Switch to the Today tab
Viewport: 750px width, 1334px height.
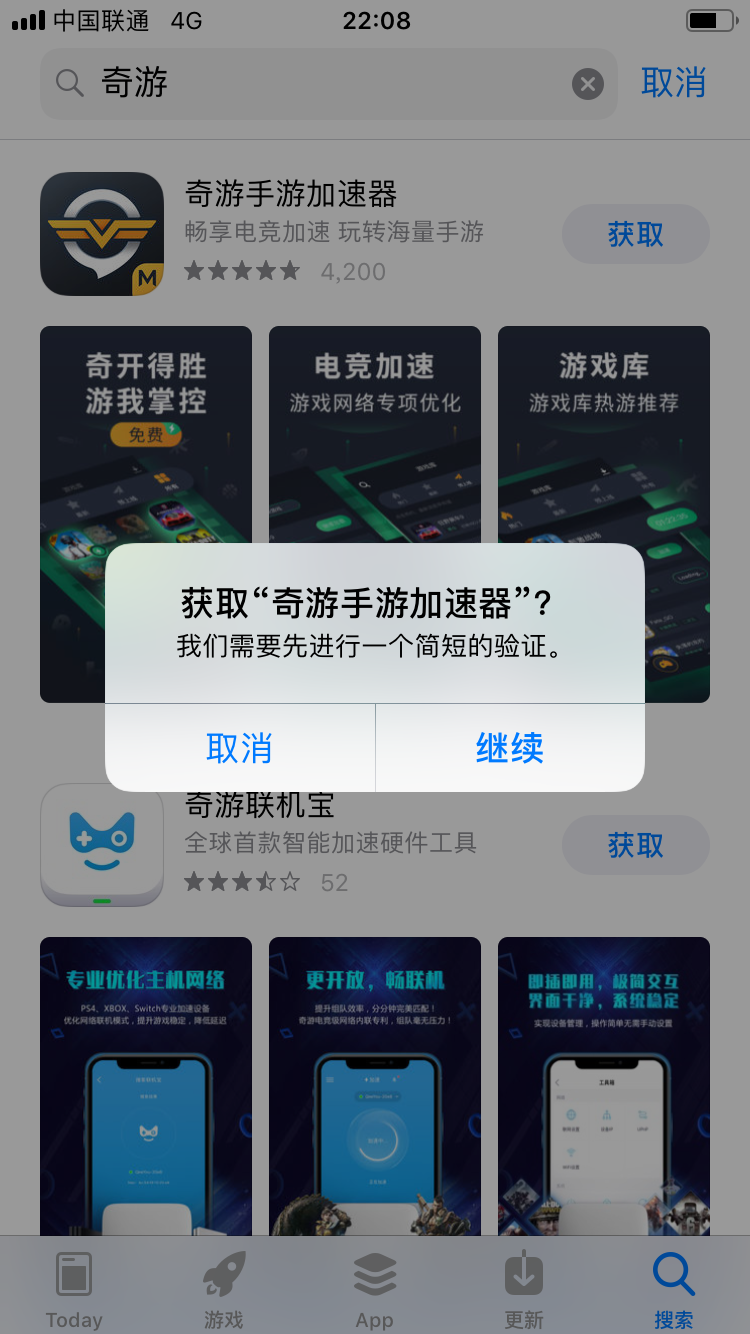[74, 1288]
